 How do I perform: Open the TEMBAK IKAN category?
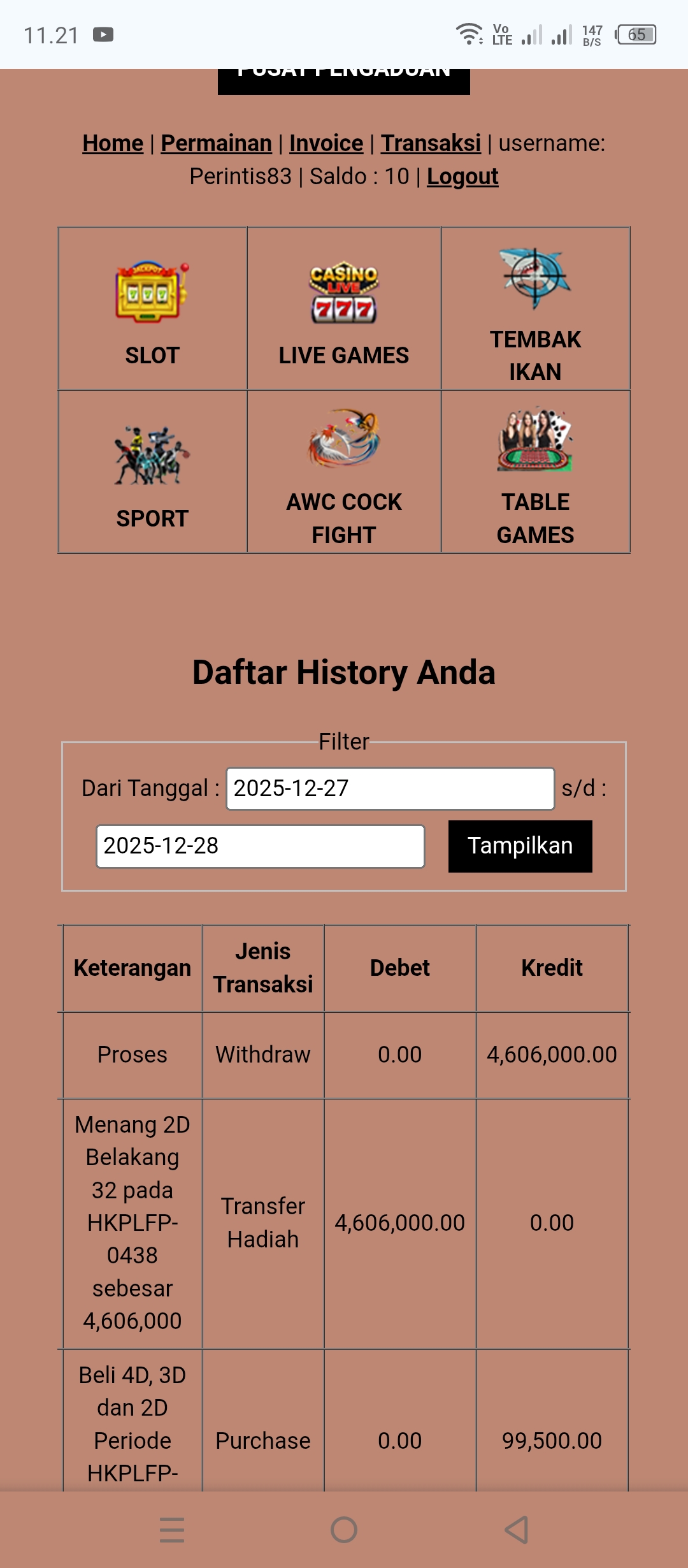pyautogui.click(x=535, y=309)
